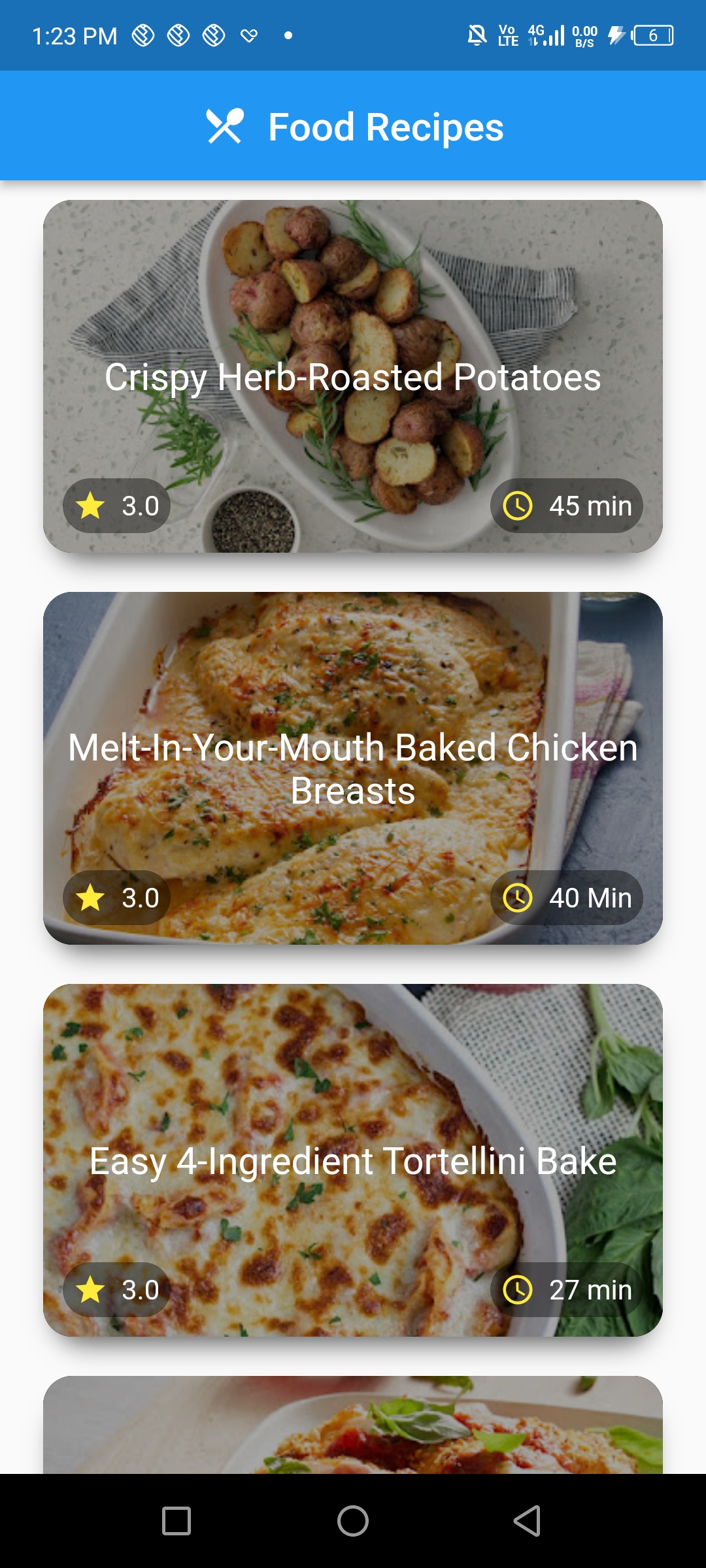Click the clock icon next to 45 min

(x=517, y=505)
